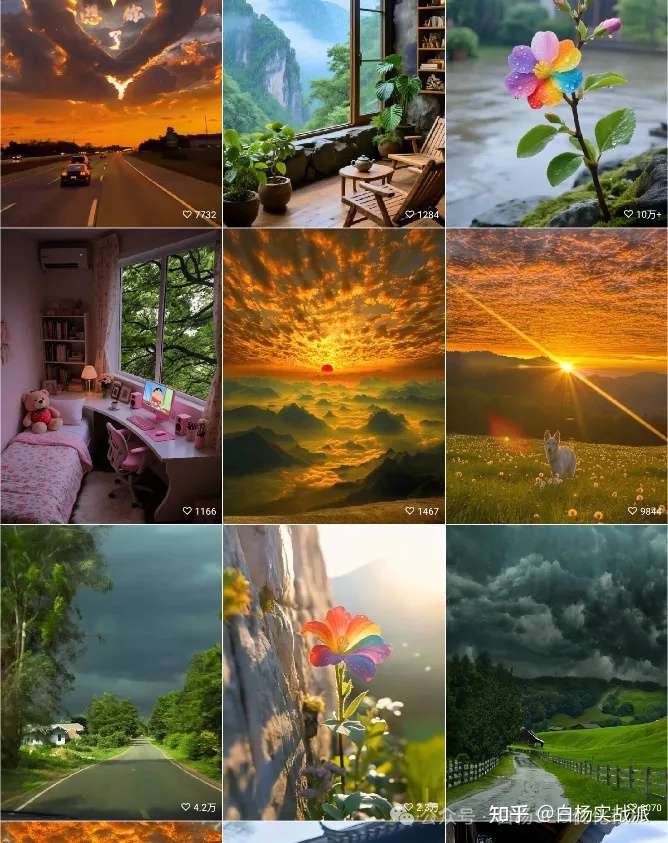The width and height of the screenshot is (668, 843).
Task: Open the mountain-view tea room video
Action: coord(334,113)
